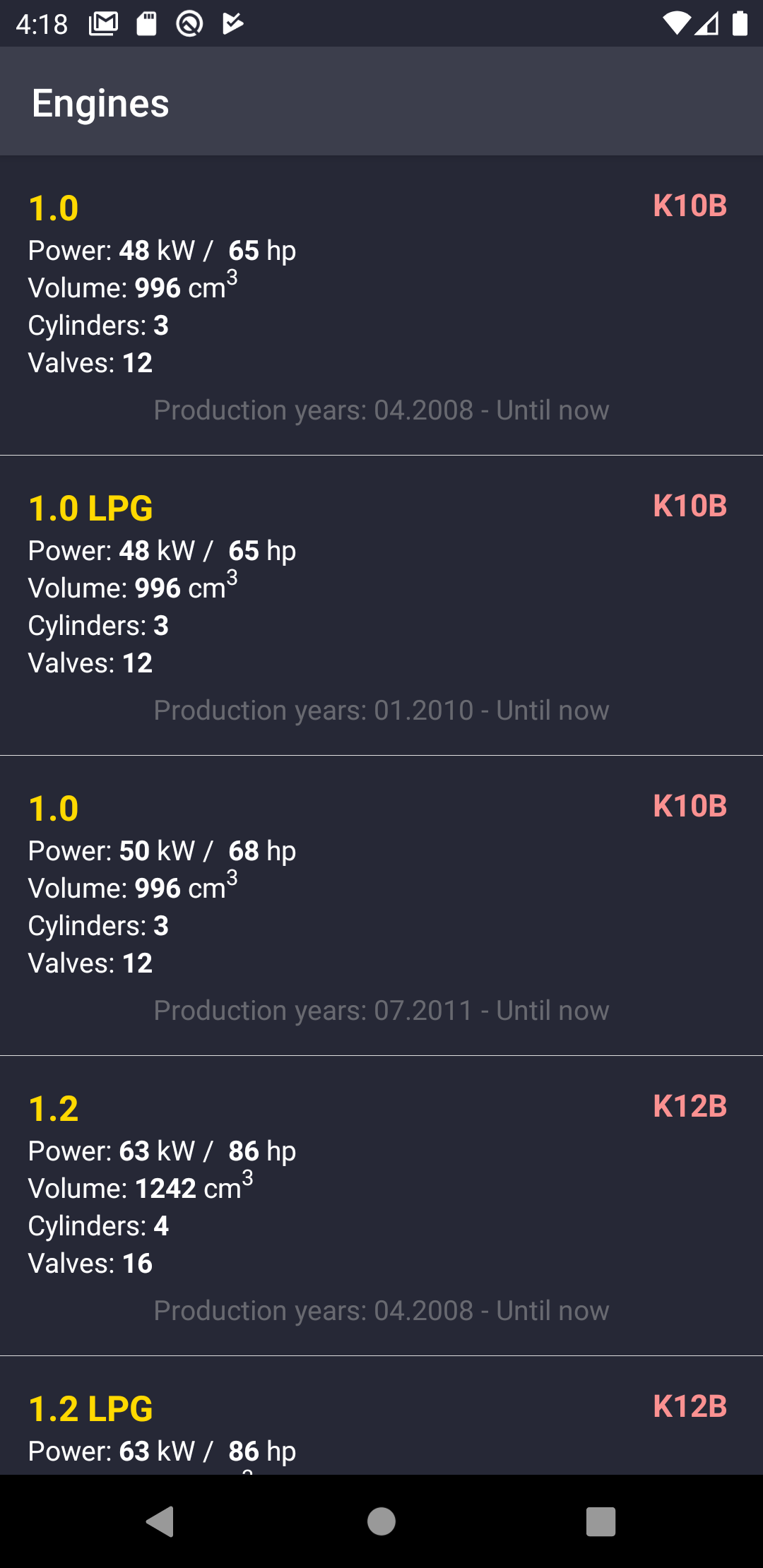Choose the 1.2 K12B 1242 cm³ engine

point(381,1206)
